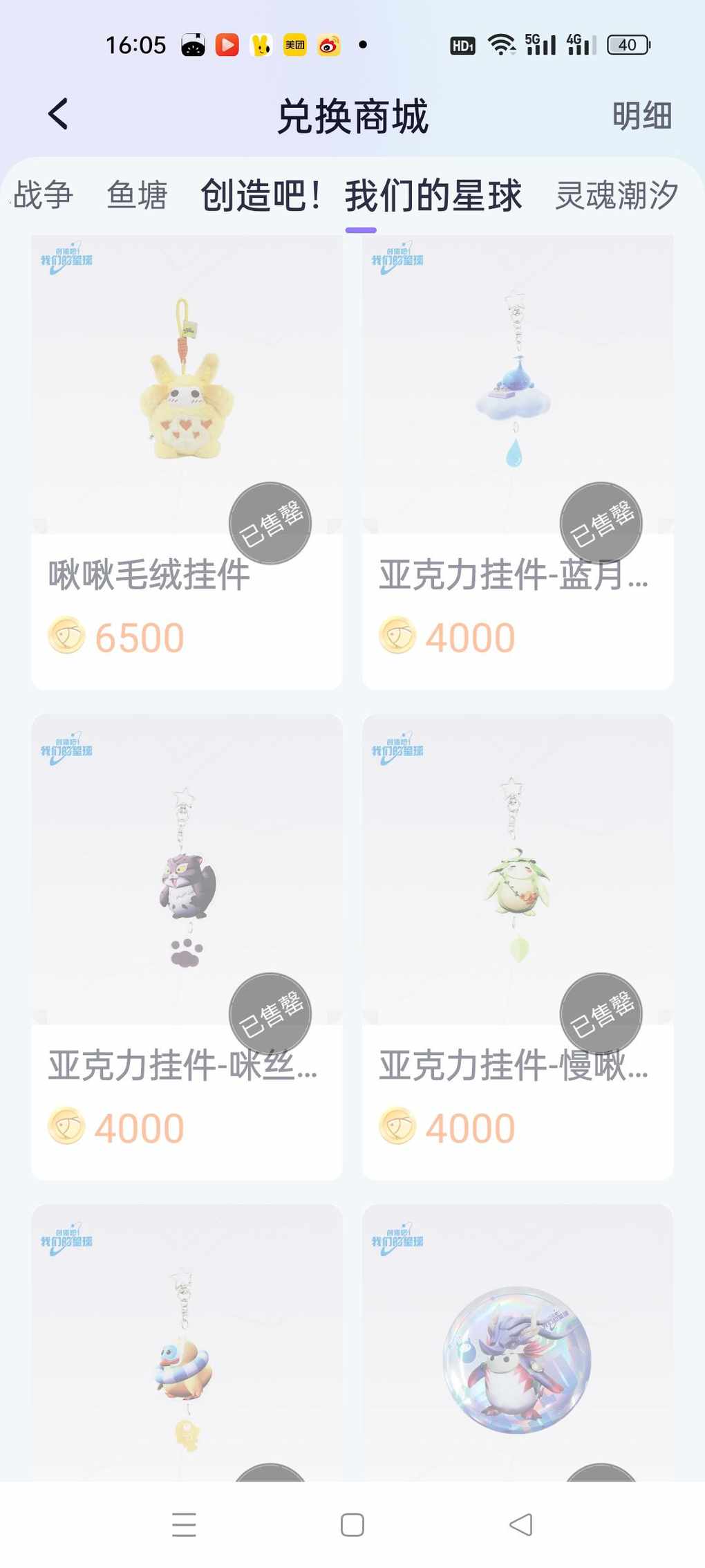The image size is (705, 1568).
Task: Go back from the exchange mall
Action: click(58, 114)
